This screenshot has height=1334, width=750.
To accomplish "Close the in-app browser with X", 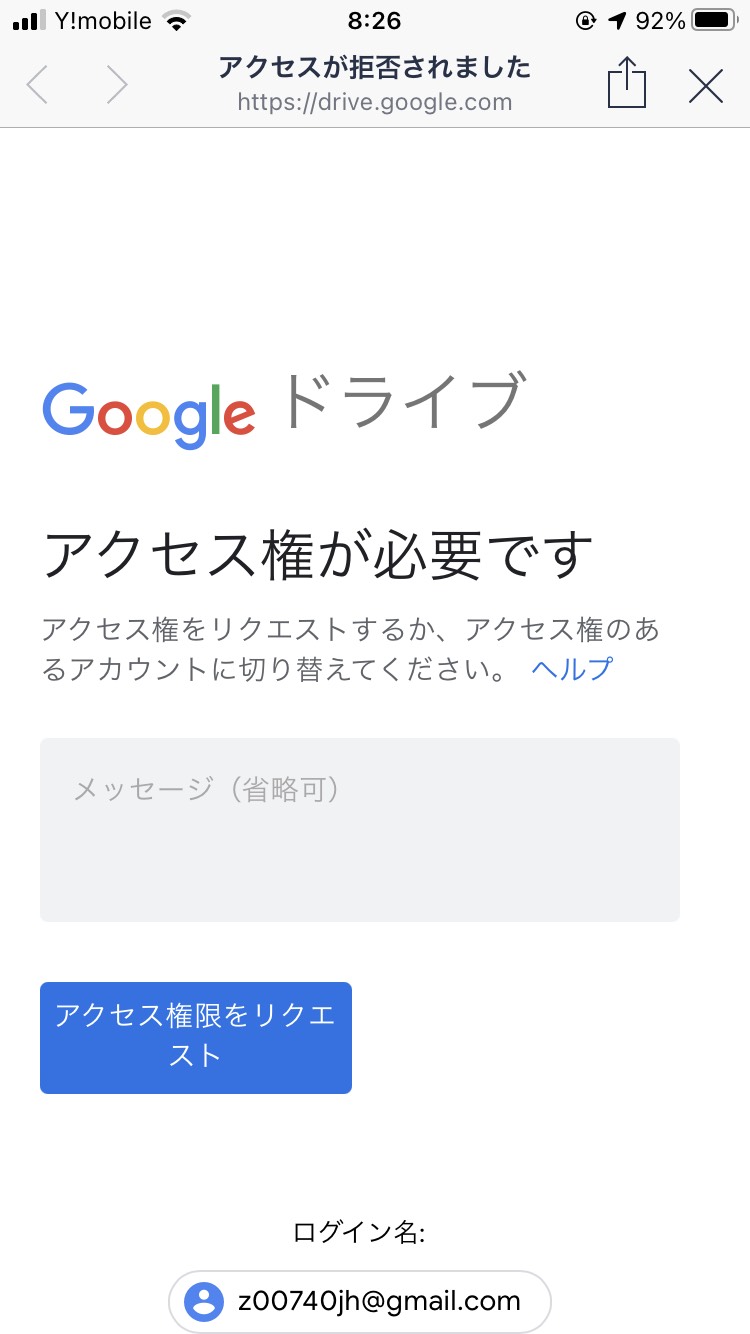I will 706,87.
